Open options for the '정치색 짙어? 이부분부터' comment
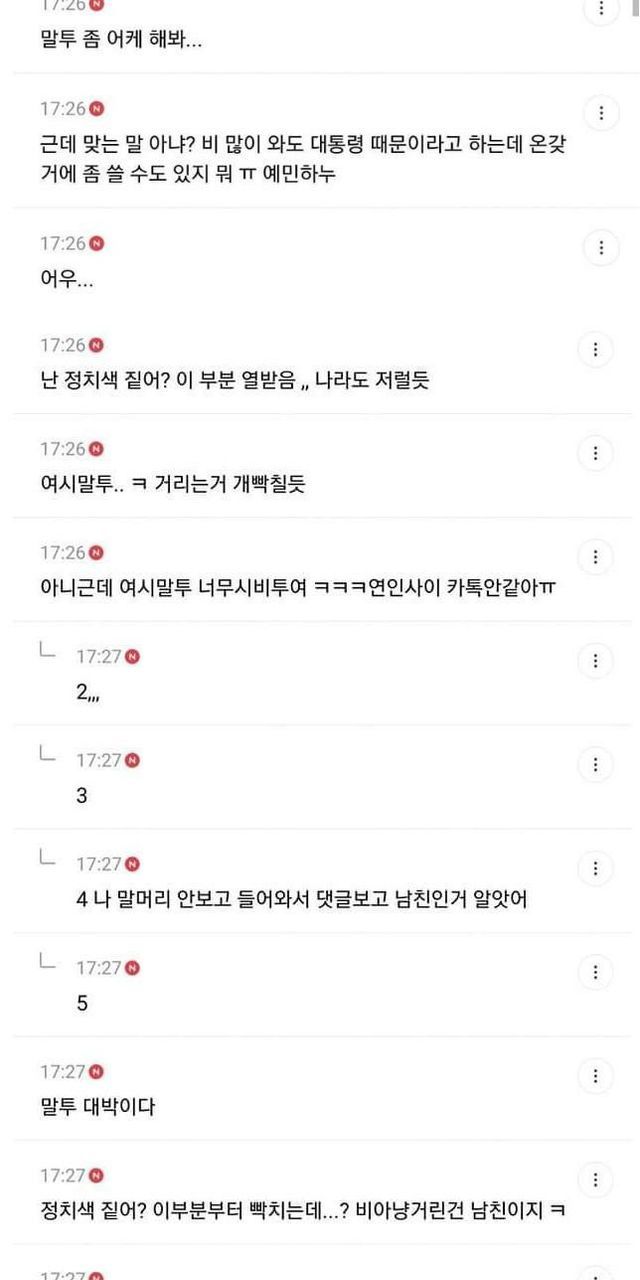The width and height of the screenshot is (640, 1280). point(596,1180)
